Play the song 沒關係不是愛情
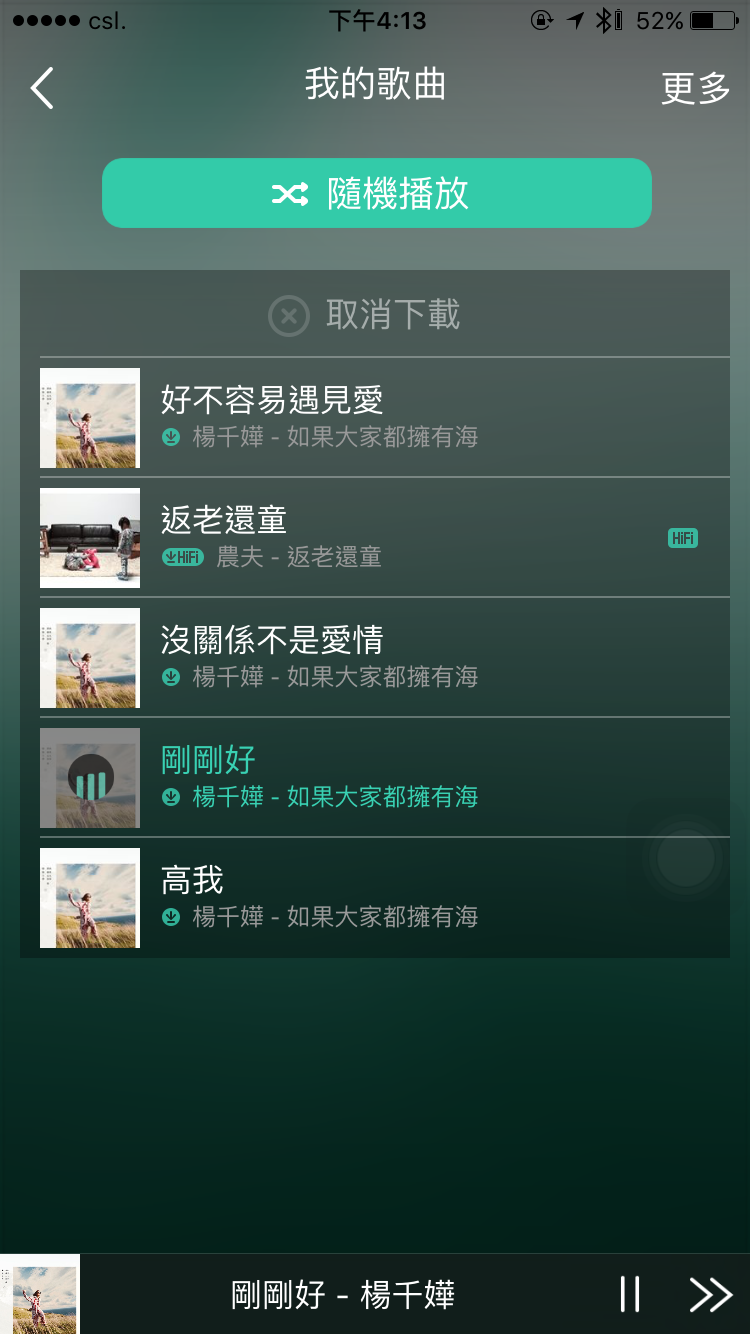 click(x=380, y=658)
